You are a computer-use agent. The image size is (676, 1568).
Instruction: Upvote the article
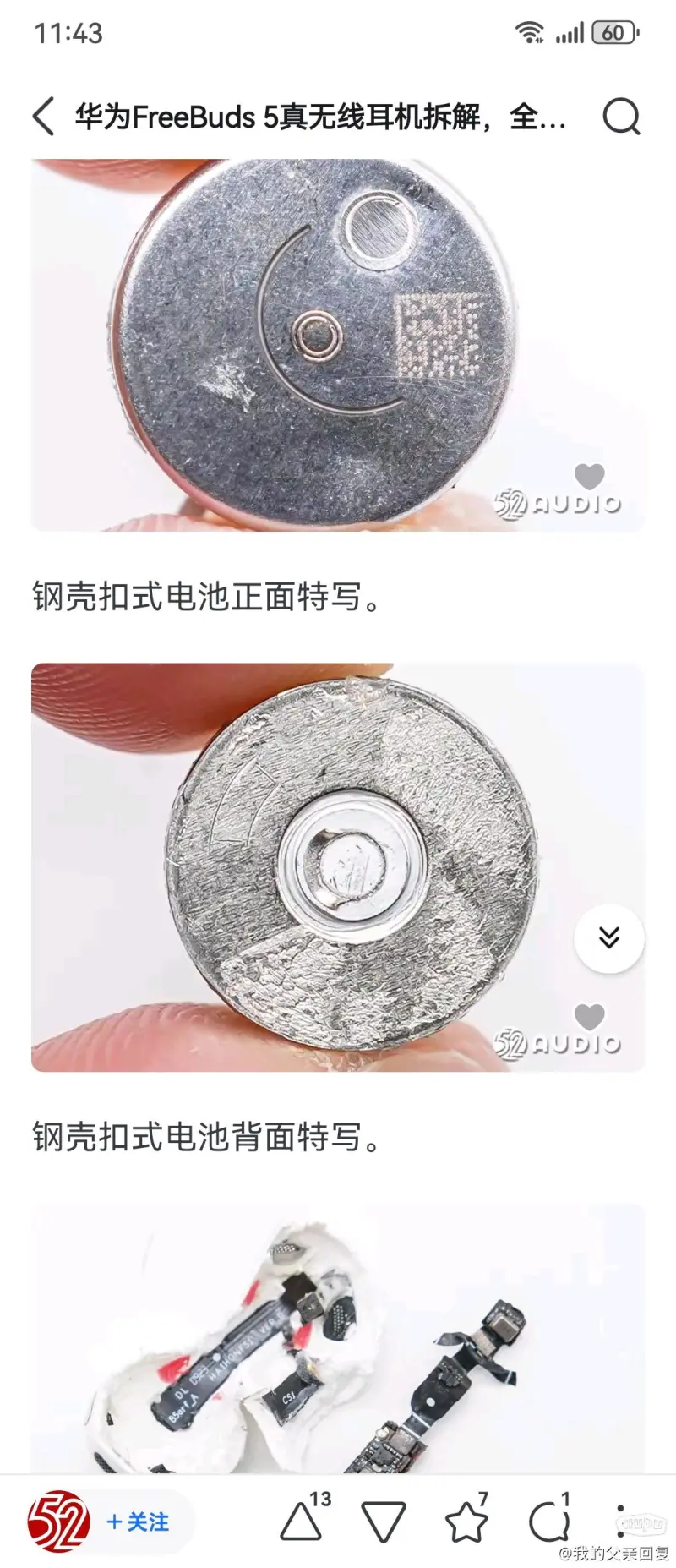[x=302, y=1522]
